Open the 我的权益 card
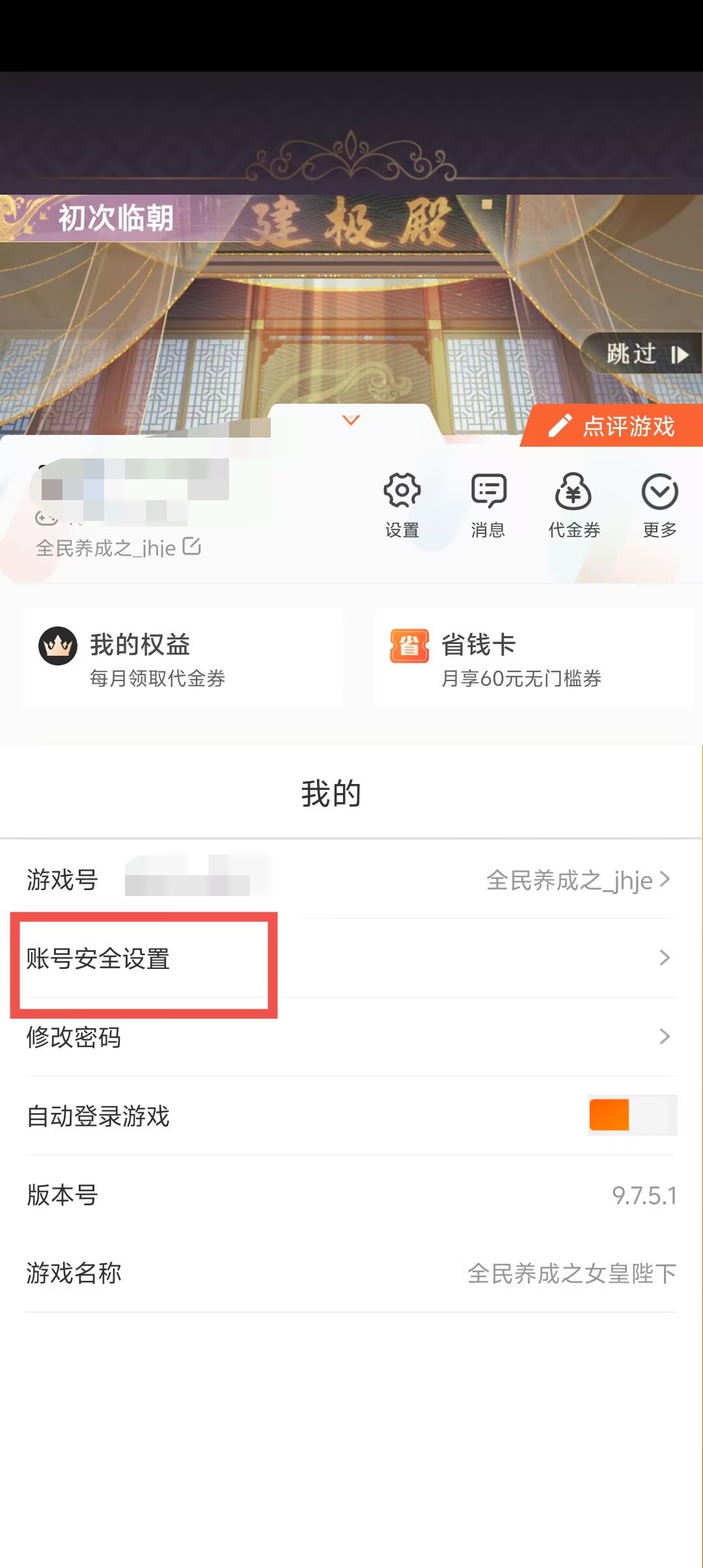 click(182, 658)
